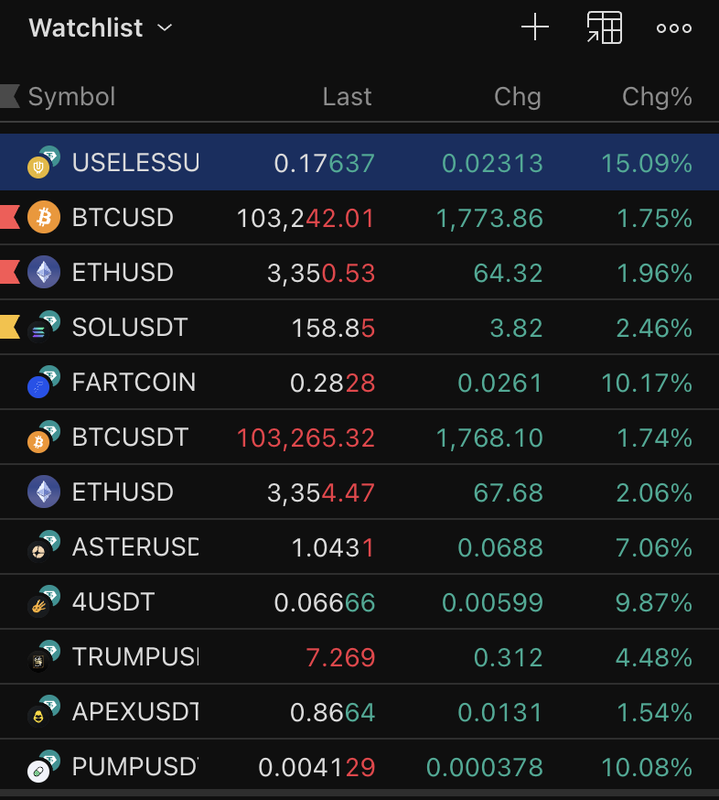This screenshot has width=719, height=800.
Task: Open the PUMPUSD row
Action: (x=135, y=768)
